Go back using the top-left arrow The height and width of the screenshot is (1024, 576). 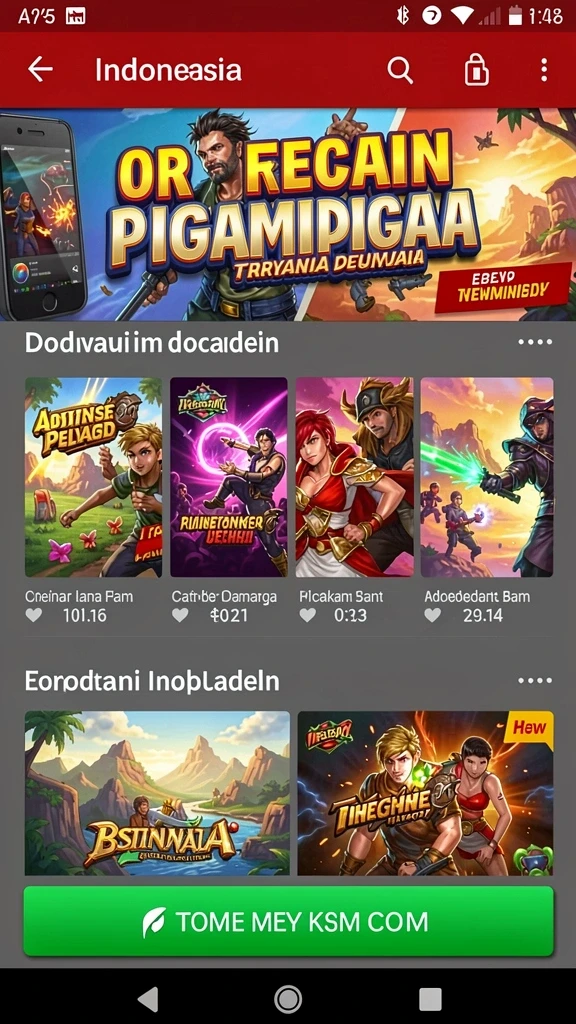(40, 69)
